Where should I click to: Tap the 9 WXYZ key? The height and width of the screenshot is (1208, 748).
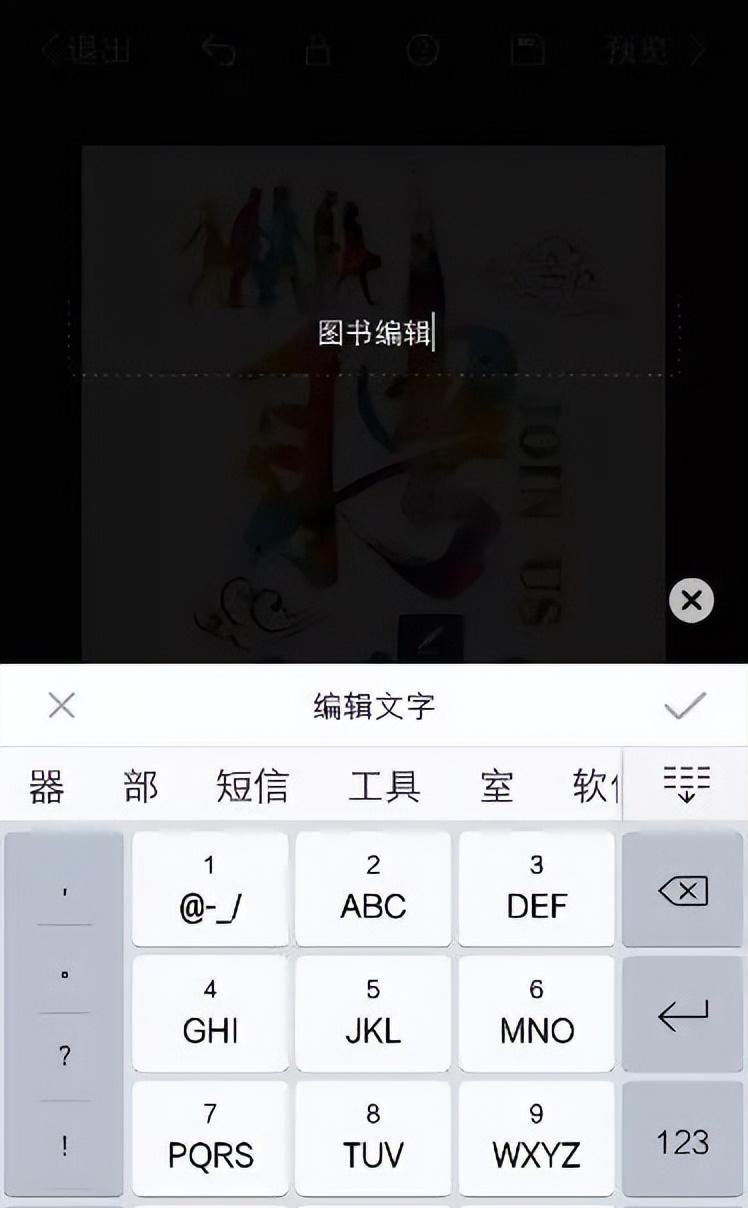pyautogui.click(x=536, y=1139)
